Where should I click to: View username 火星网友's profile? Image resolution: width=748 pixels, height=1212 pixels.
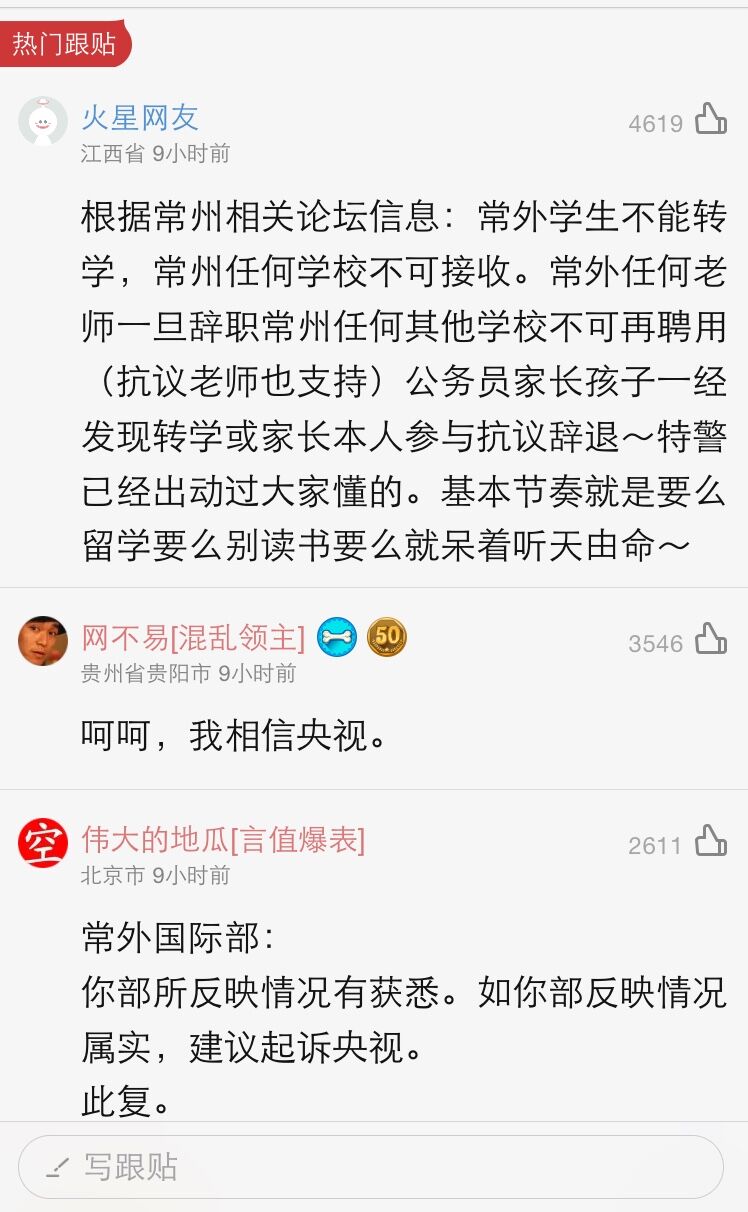[140, 119]
